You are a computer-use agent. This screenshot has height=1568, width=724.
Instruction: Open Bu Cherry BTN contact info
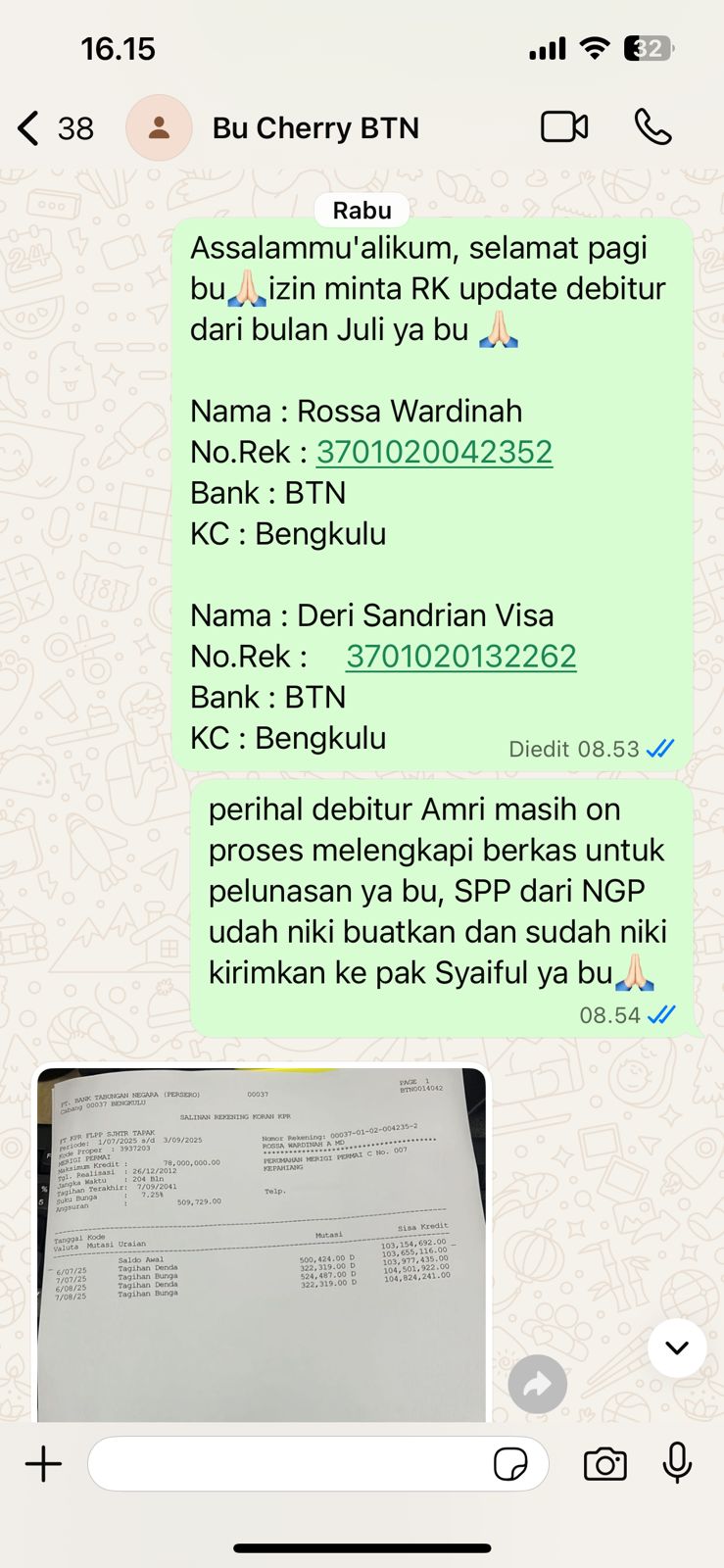coord(315,128)
